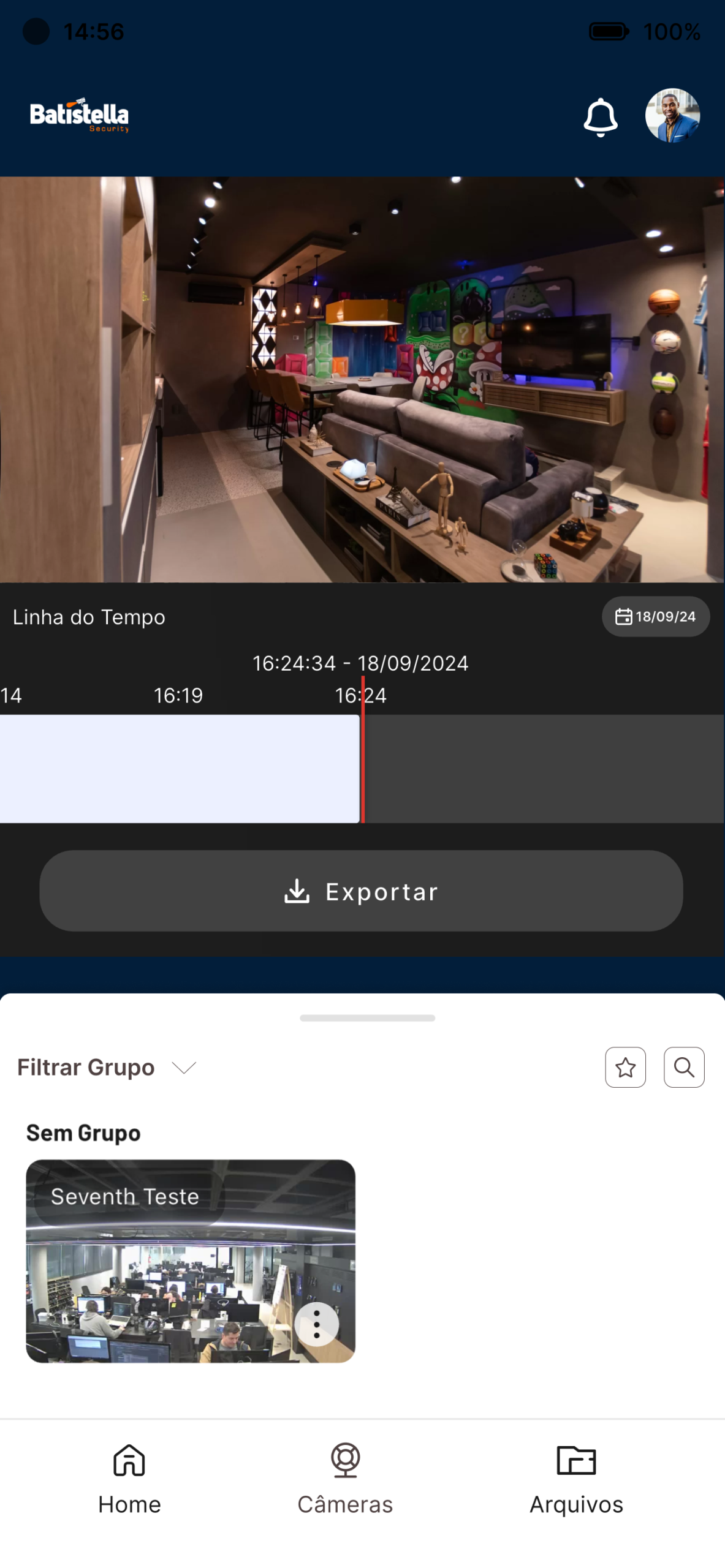
Task: Open the notifications bell
Action: (x=600, y=116)
